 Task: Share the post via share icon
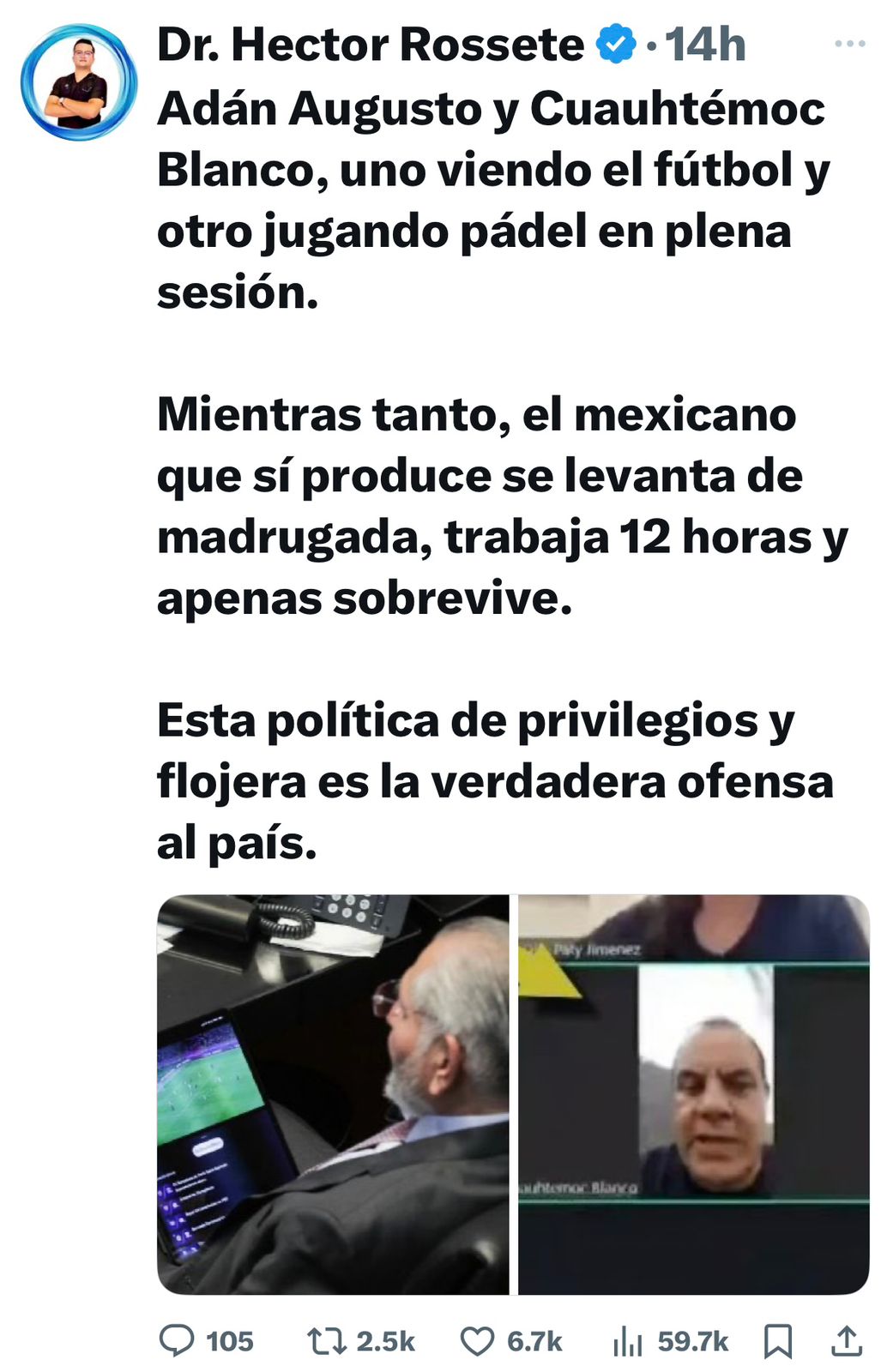tap(847, 1340)
